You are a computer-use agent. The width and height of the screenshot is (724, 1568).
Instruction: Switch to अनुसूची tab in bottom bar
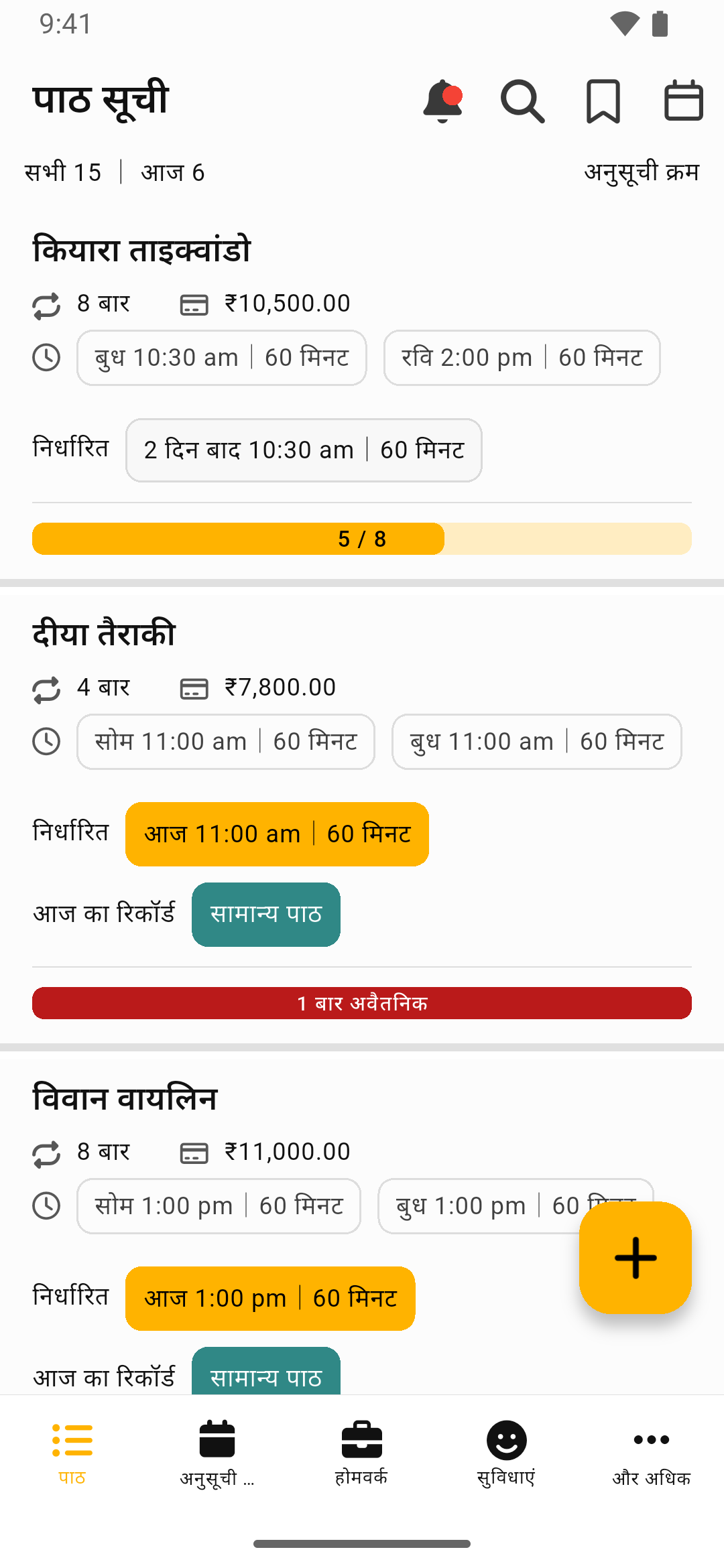click(216, 1451)
